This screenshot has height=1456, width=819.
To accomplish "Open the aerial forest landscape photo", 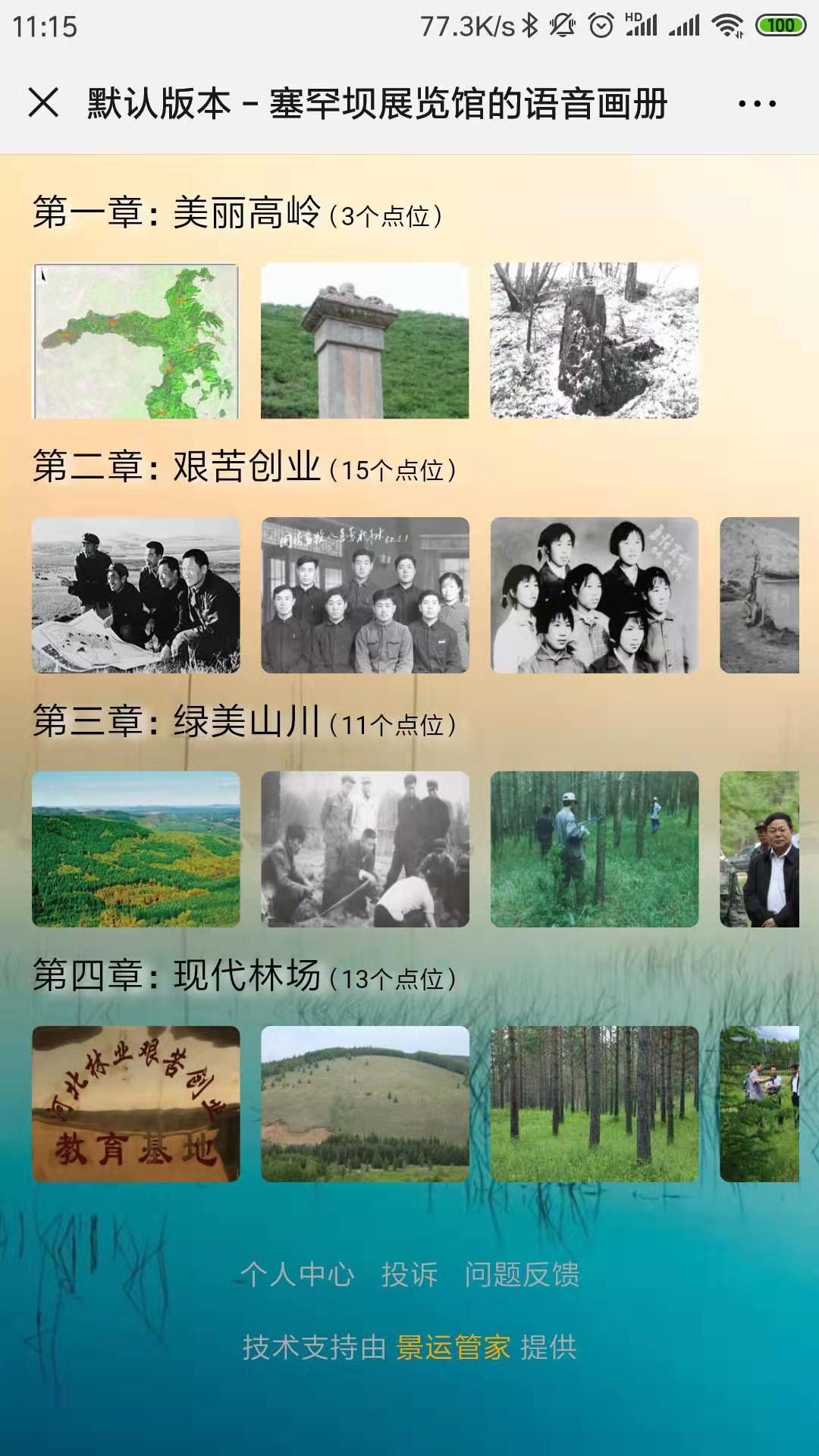I will [136, 849].
